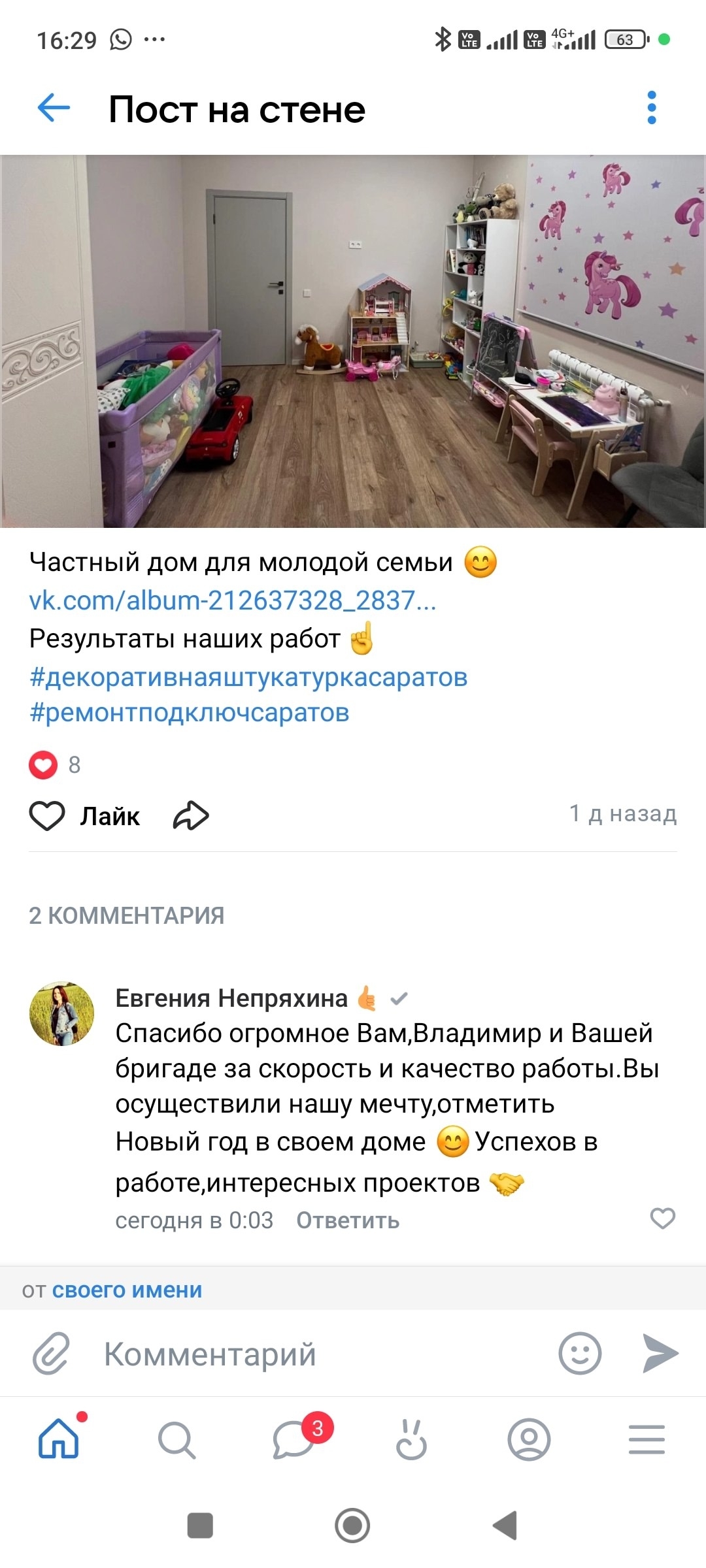Switch to the search tab
This screenshot has width=706, height=1568.
click(176, 1439)
